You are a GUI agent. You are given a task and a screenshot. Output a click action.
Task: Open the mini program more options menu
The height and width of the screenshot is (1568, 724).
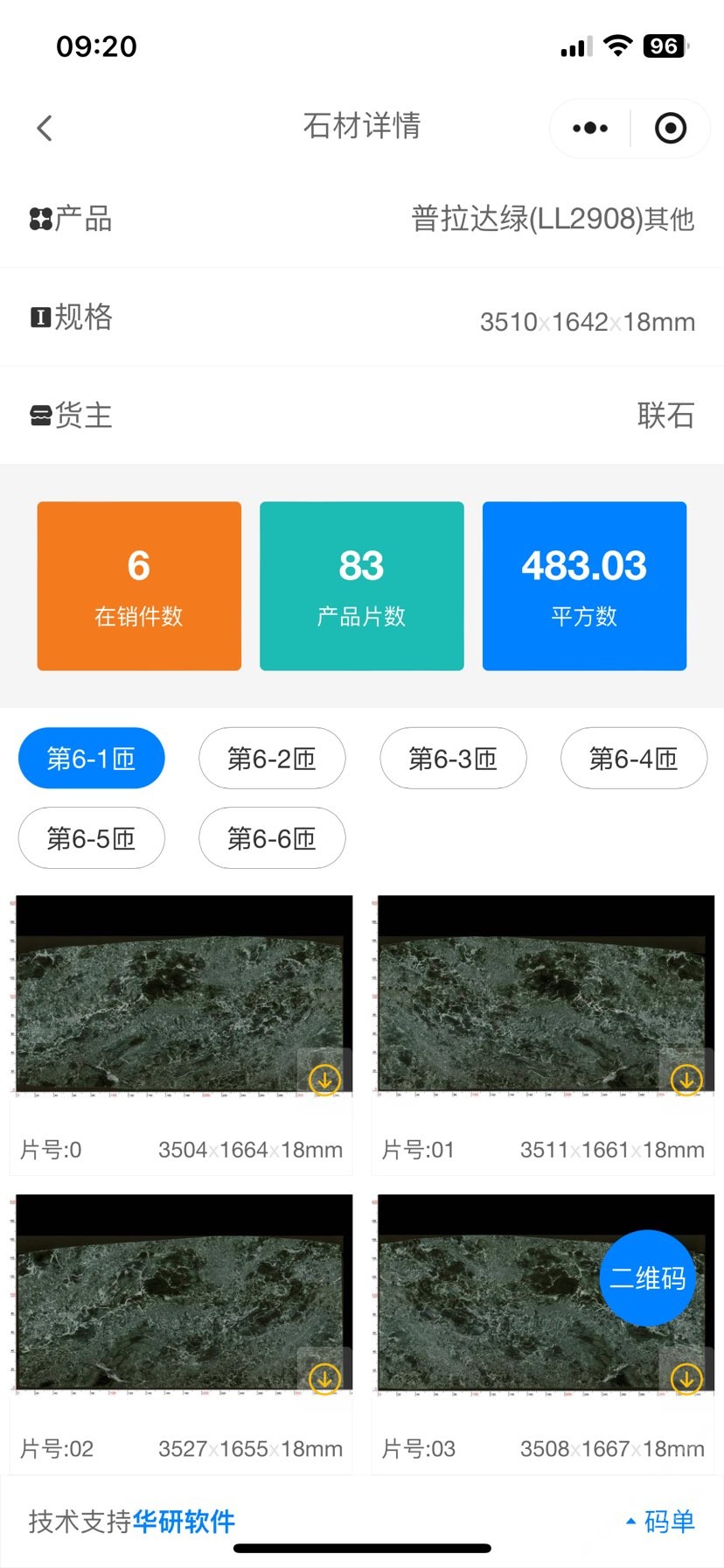click(590, 128)
